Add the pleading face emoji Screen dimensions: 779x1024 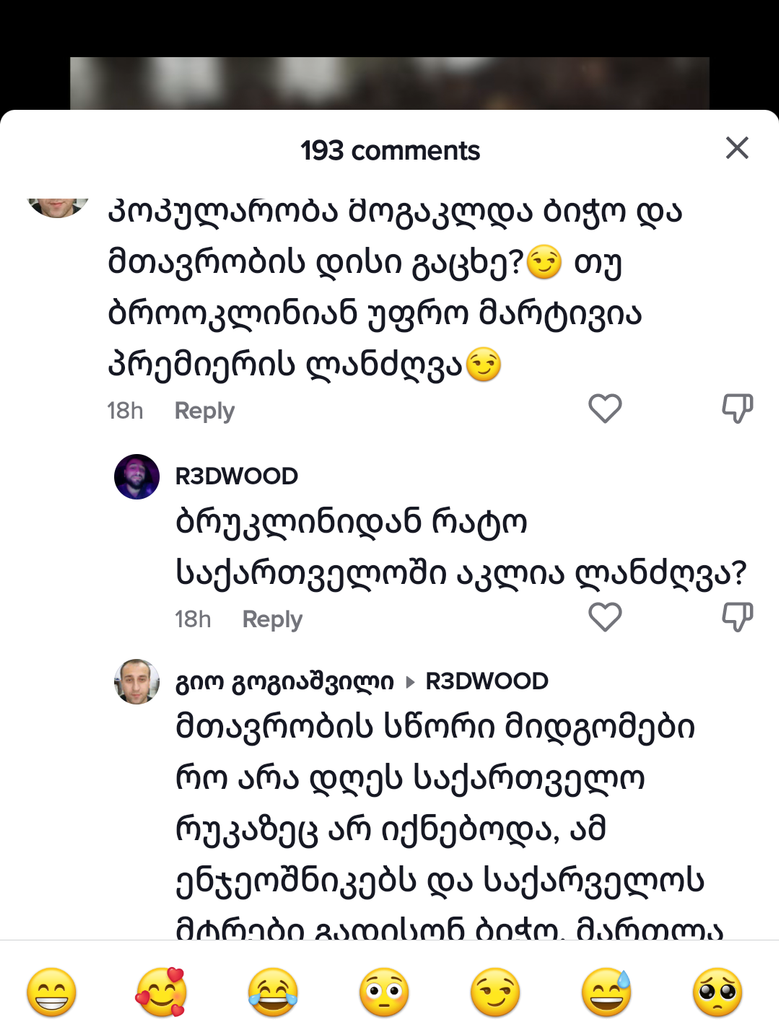coord(717,993)
